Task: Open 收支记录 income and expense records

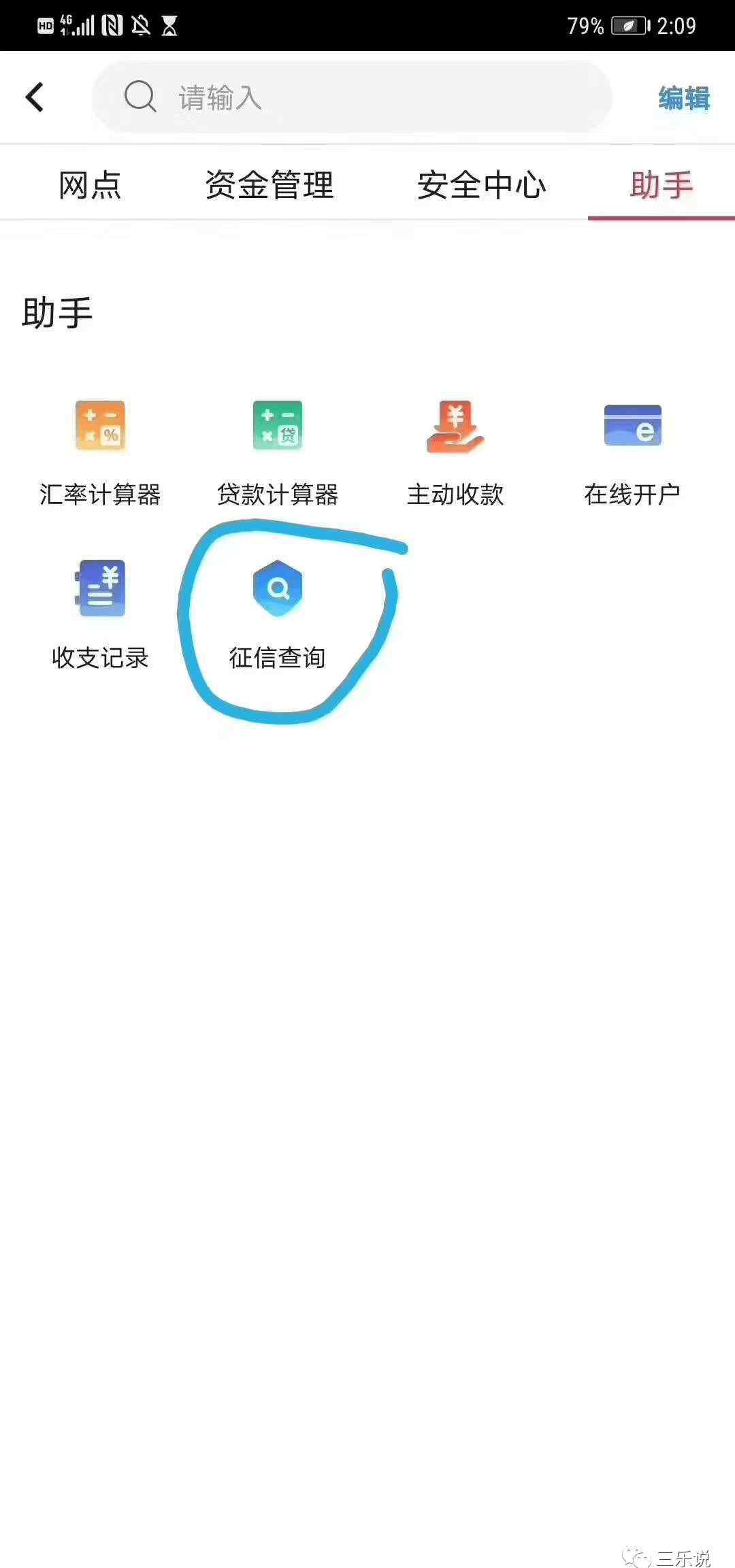Action: tap(100, 611)
